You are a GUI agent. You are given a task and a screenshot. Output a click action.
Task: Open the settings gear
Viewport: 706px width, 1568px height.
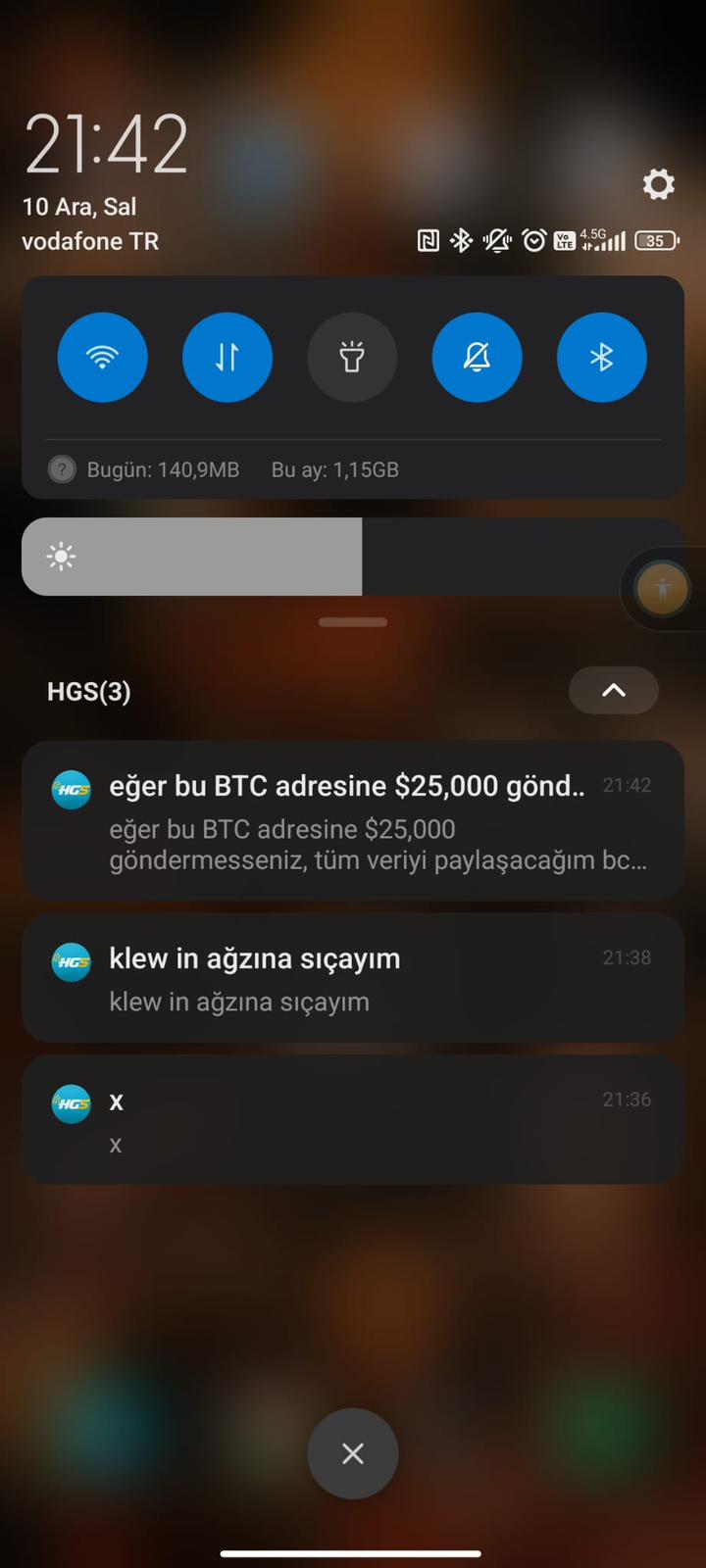tap(658, 184)
